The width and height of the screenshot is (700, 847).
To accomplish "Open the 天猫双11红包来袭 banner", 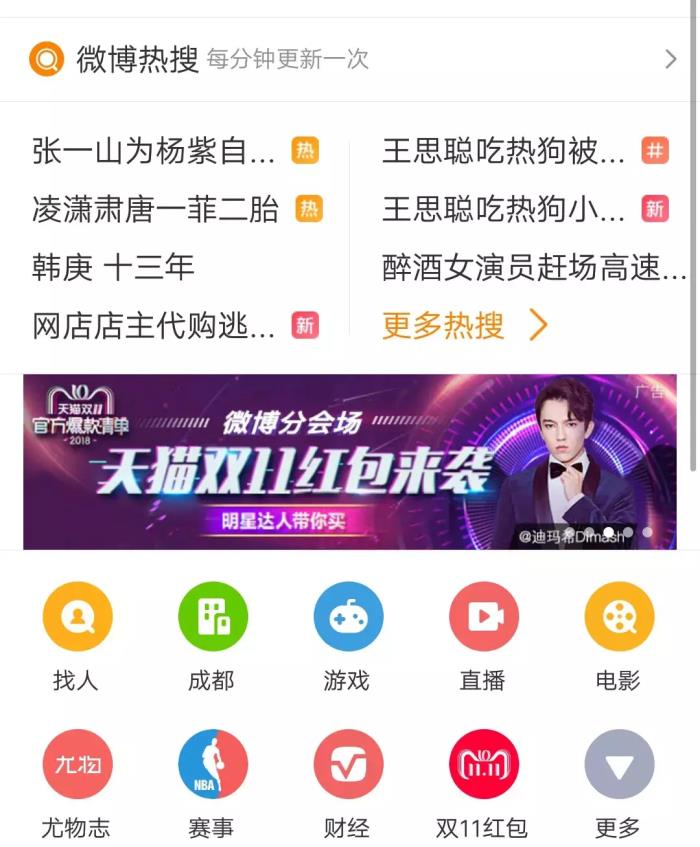I will pos(349,462).
